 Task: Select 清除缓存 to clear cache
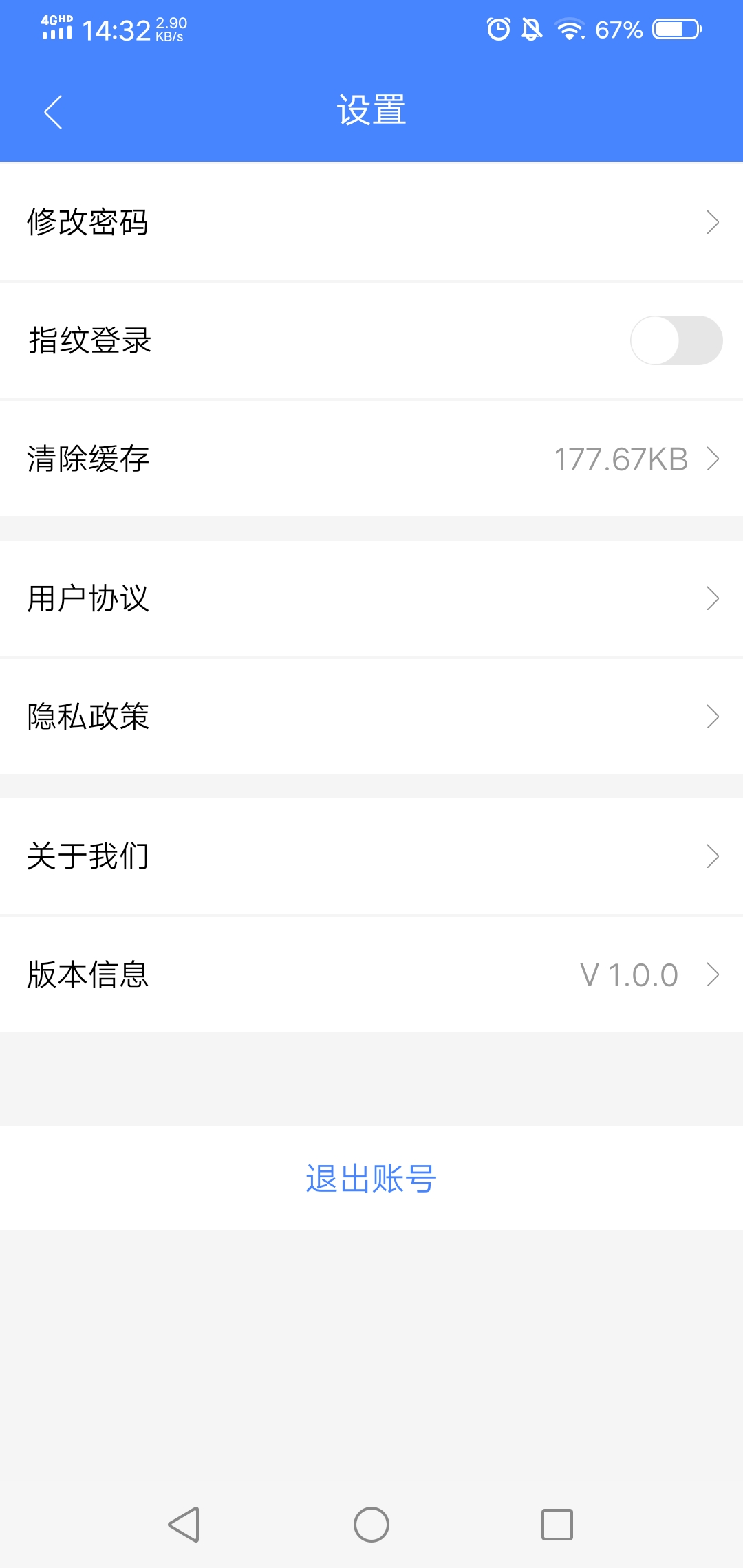pos(371,459)
